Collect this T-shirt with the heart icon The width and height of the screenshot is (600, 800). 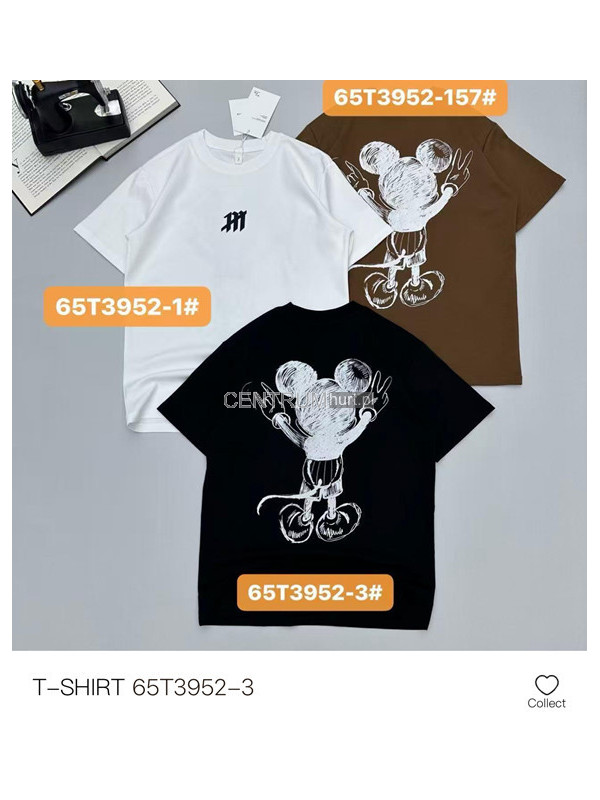point(546,686)
